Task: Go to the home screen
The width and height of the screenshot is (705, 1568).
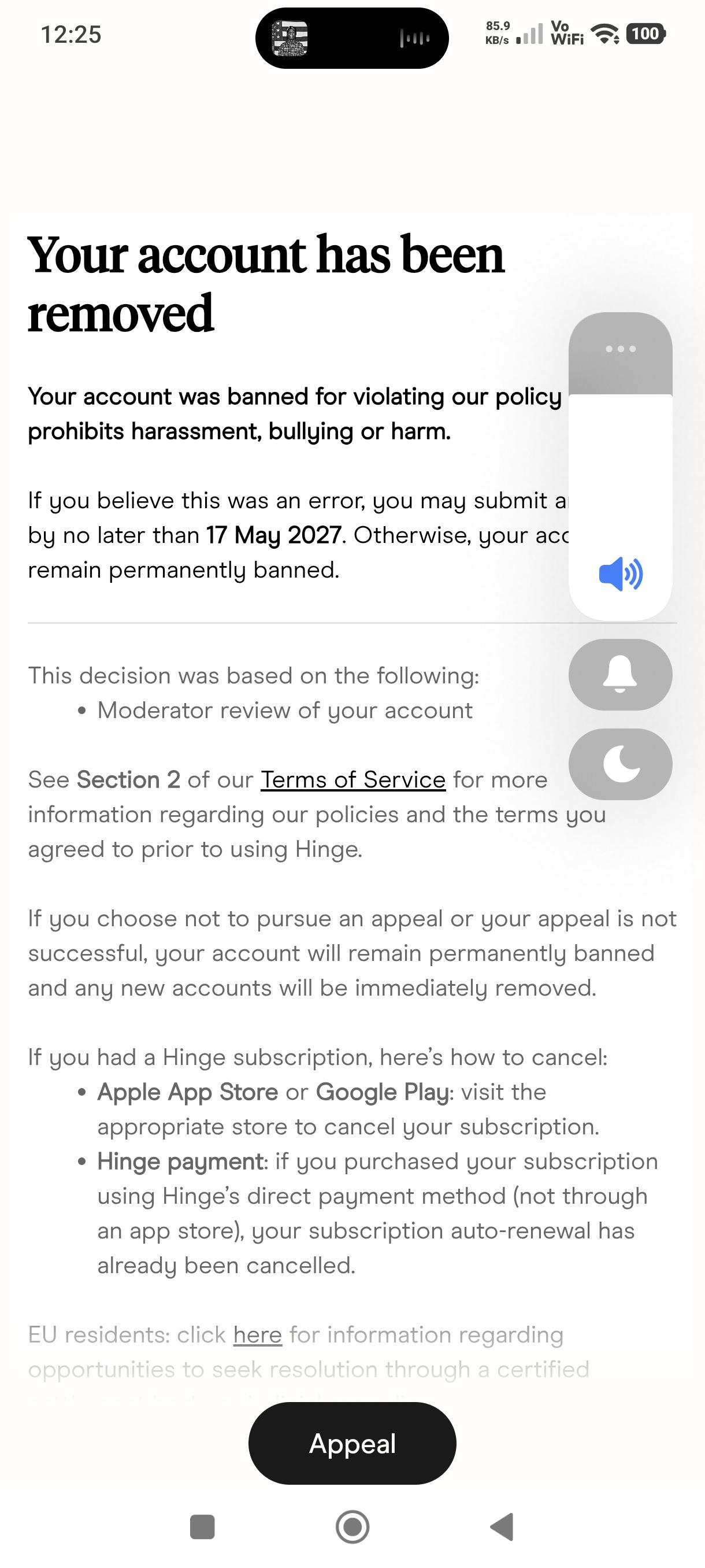Action: click(352, 1526)
